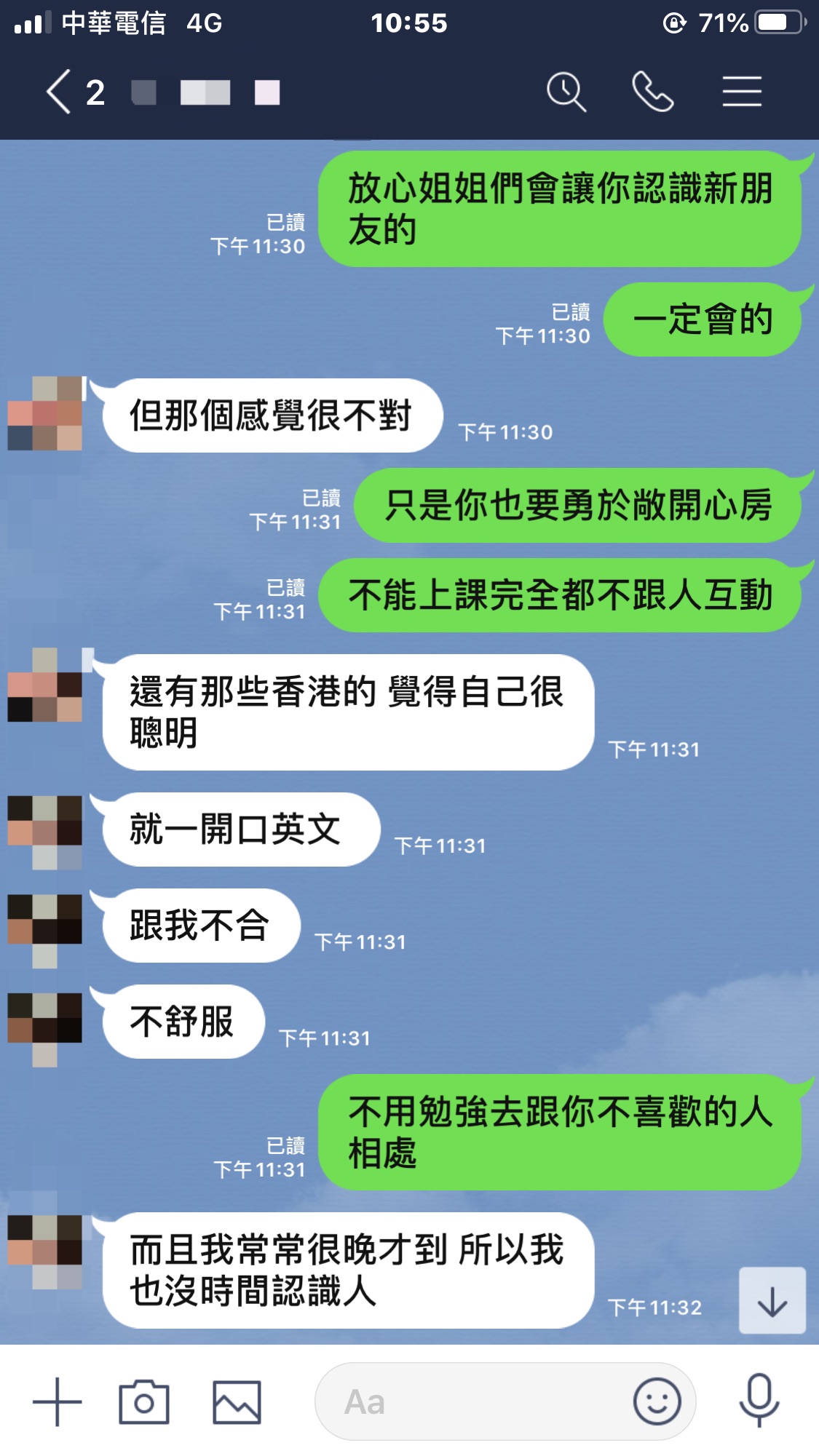The width and height of the screenshot is (819, 1456).
Task: Open the photo gallery picker
Action: 237,1401
